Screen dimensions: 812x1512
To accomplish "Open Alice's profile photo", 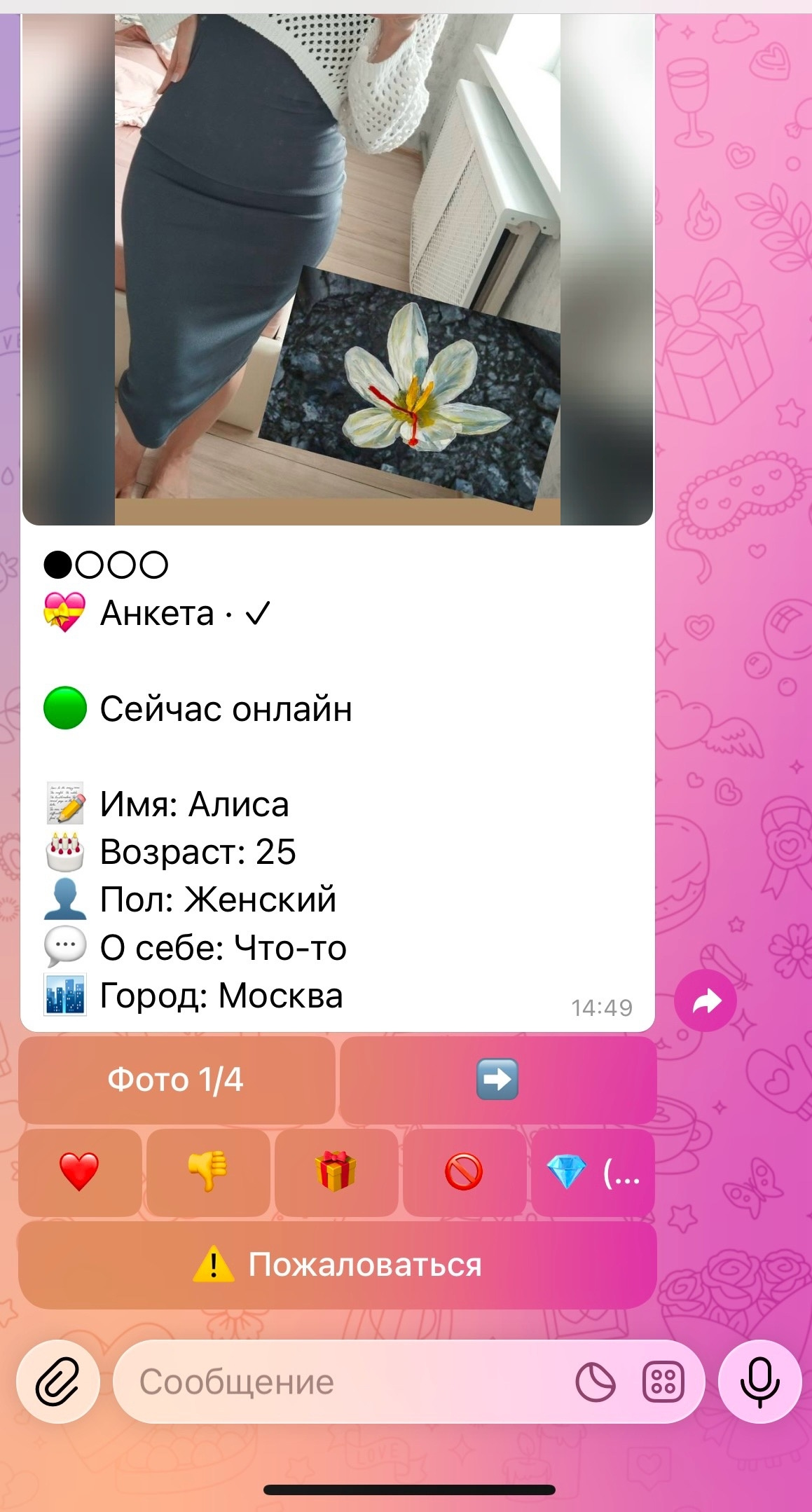I will pos(337,266).
